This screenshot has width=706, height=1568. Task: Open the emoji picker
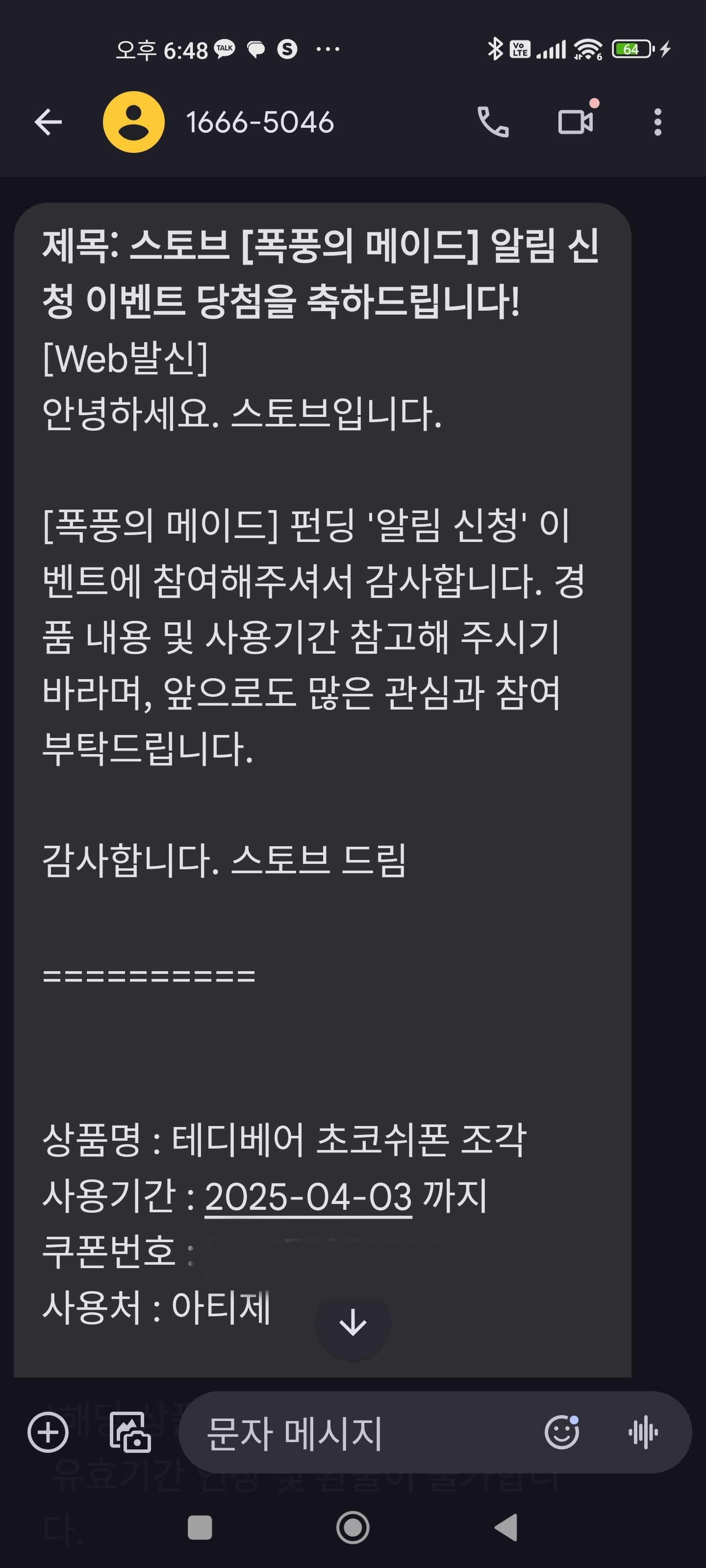[562, 1432]
